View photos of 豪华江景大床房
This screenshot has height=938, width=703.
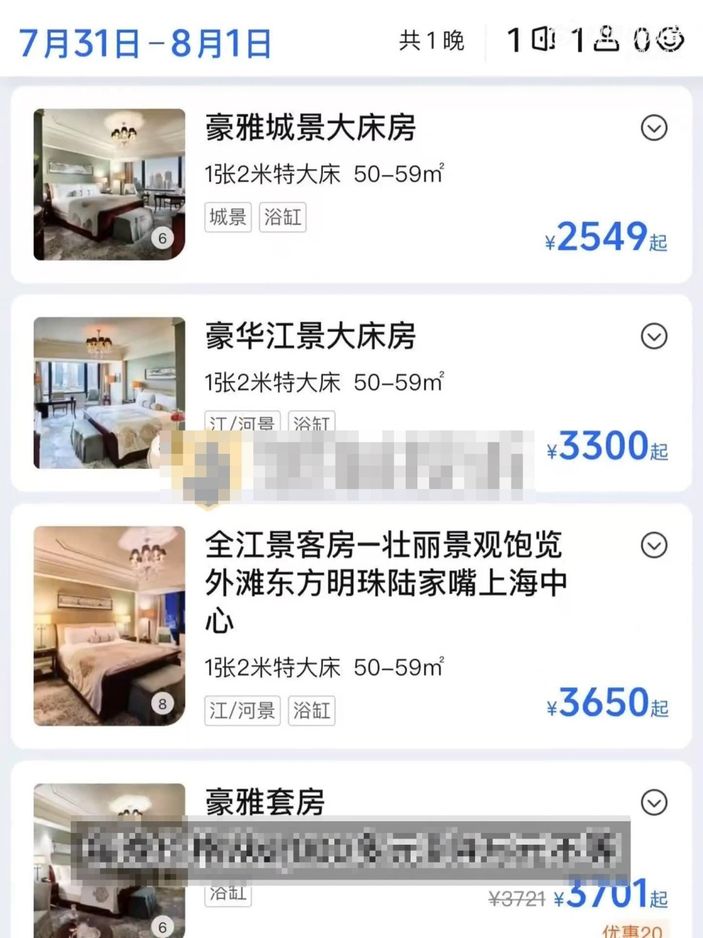coord(109,392)
